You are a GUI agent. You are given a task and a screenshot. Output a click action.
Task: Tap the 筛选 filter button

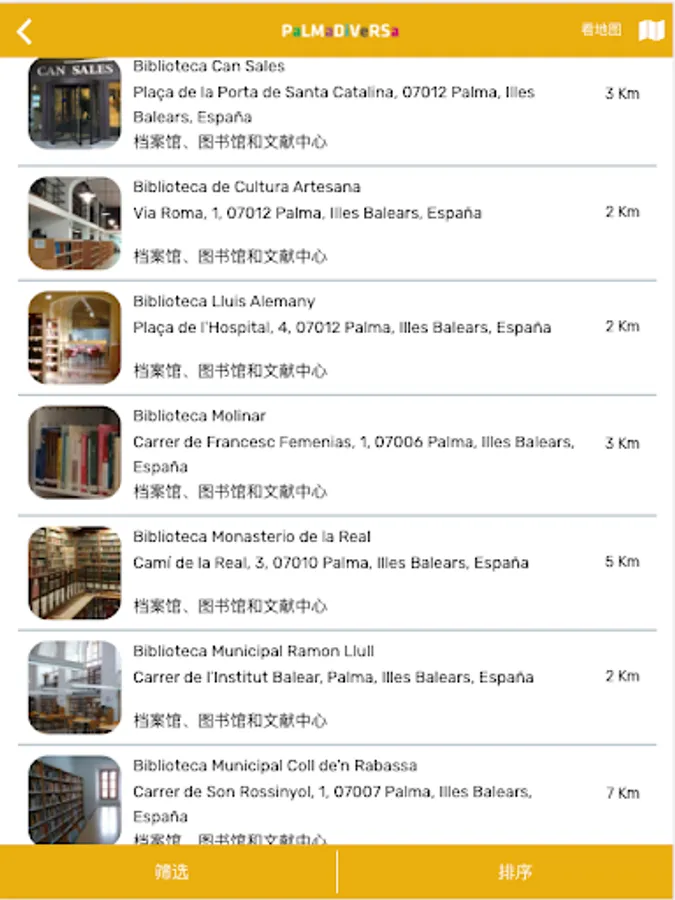click(170, 872)
